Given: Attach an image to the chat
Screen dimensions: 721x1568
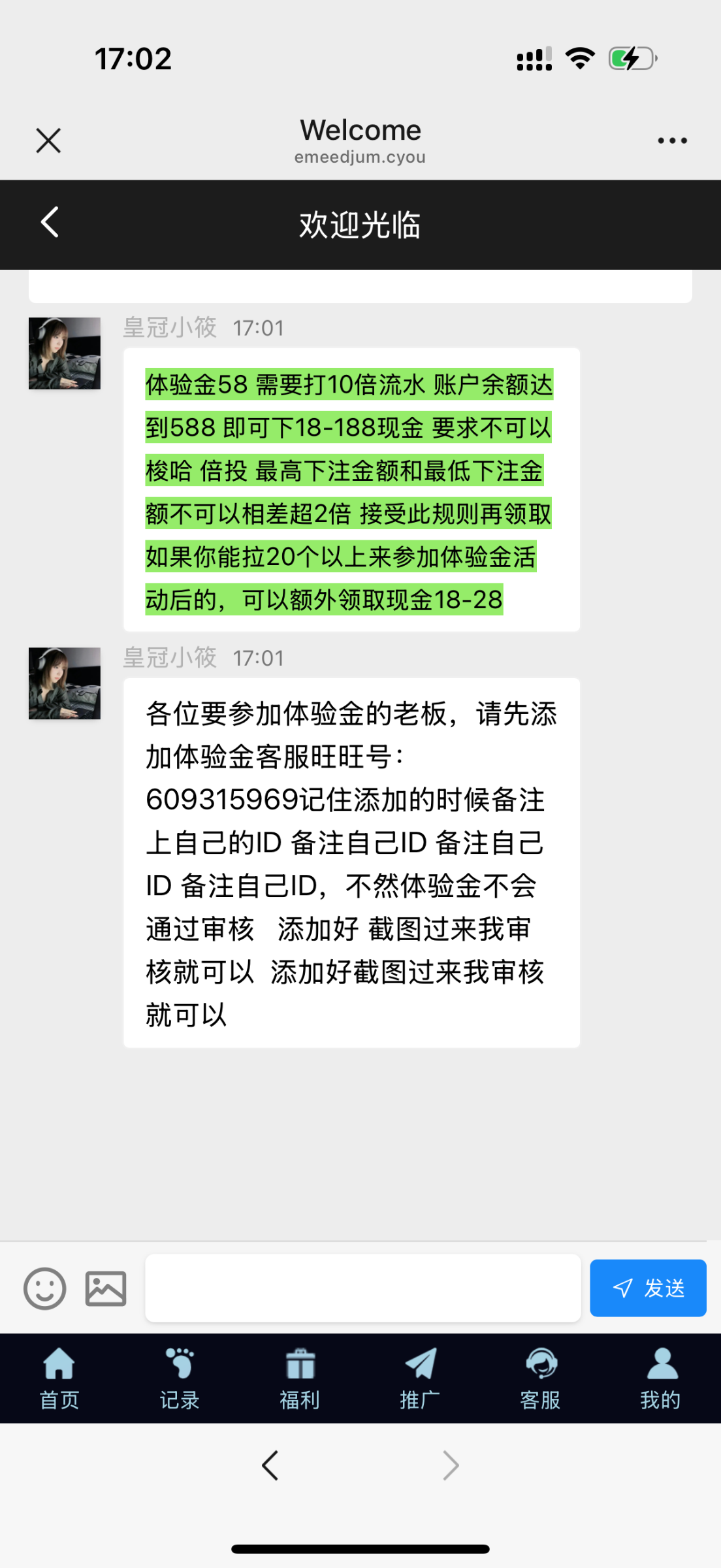Looking at the screenshot, I should click(x=106, y=1288).
